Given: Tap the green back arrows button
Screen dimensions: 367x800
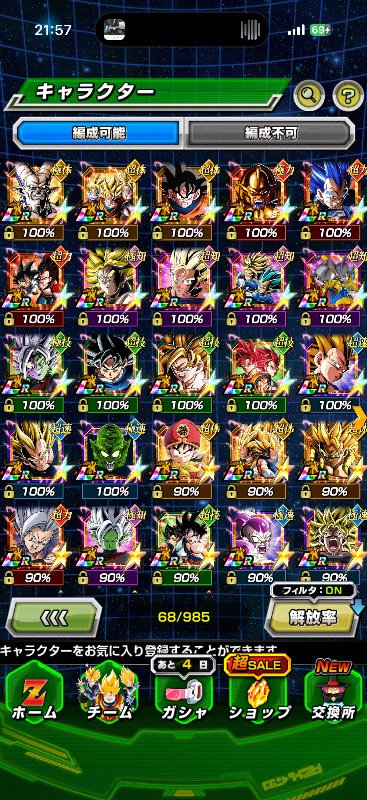Looking at the screenshot, I should click(x=54, y=617).
